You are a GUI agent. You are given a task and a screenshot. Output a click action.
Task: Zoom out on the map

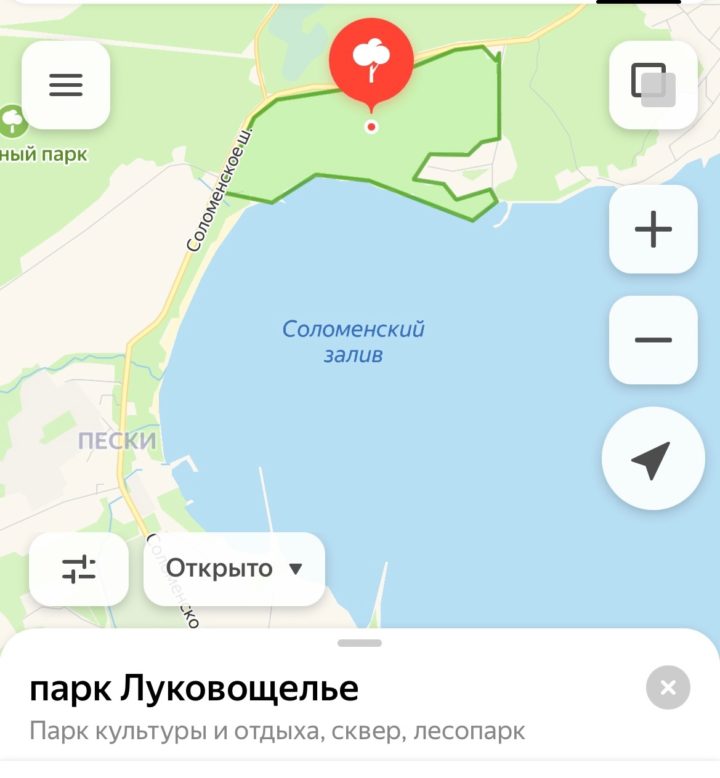click(653, 340)
